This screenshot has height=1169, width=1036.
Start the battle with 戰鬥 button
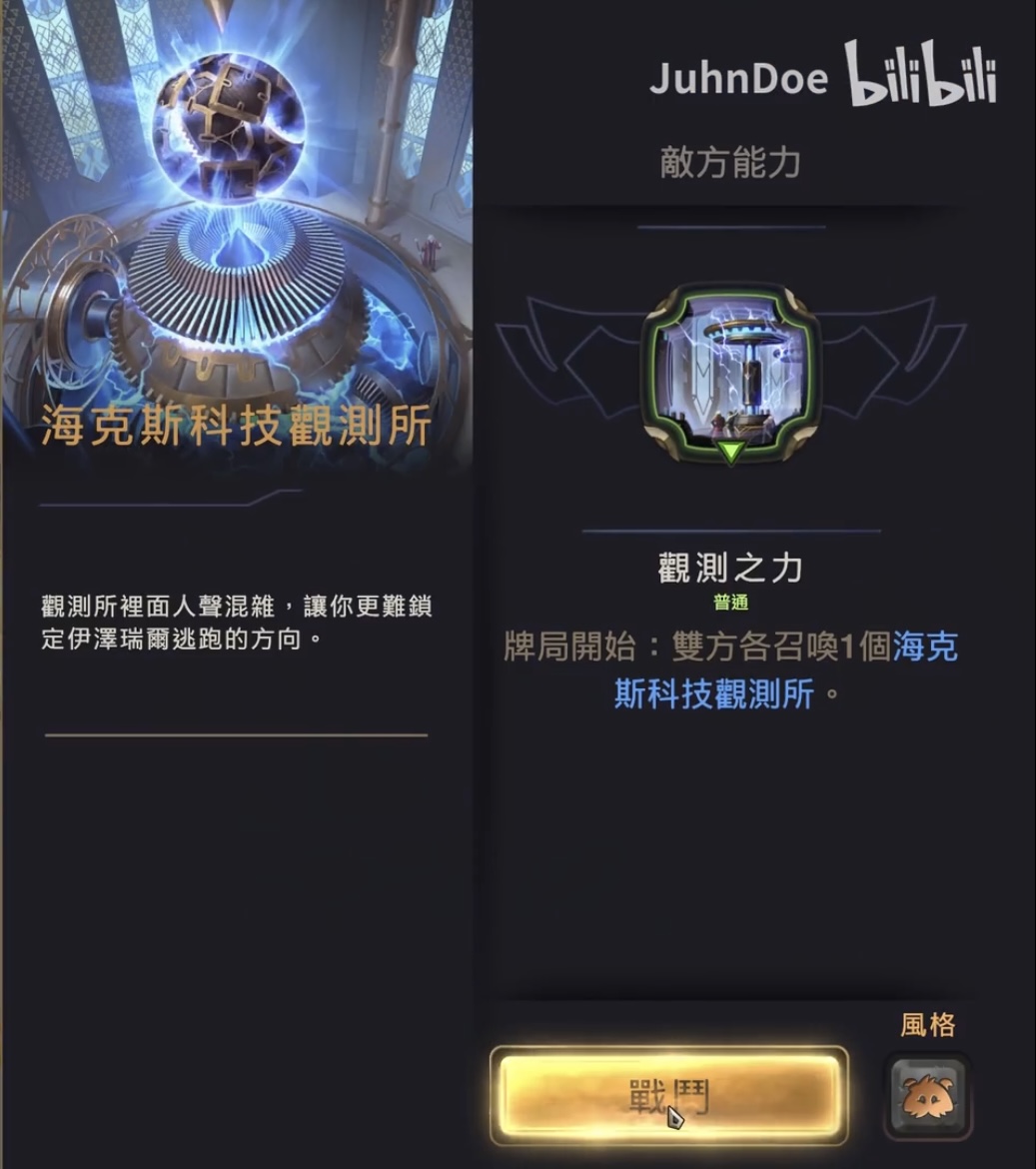pyautogui.click(x=668, y=1096)
